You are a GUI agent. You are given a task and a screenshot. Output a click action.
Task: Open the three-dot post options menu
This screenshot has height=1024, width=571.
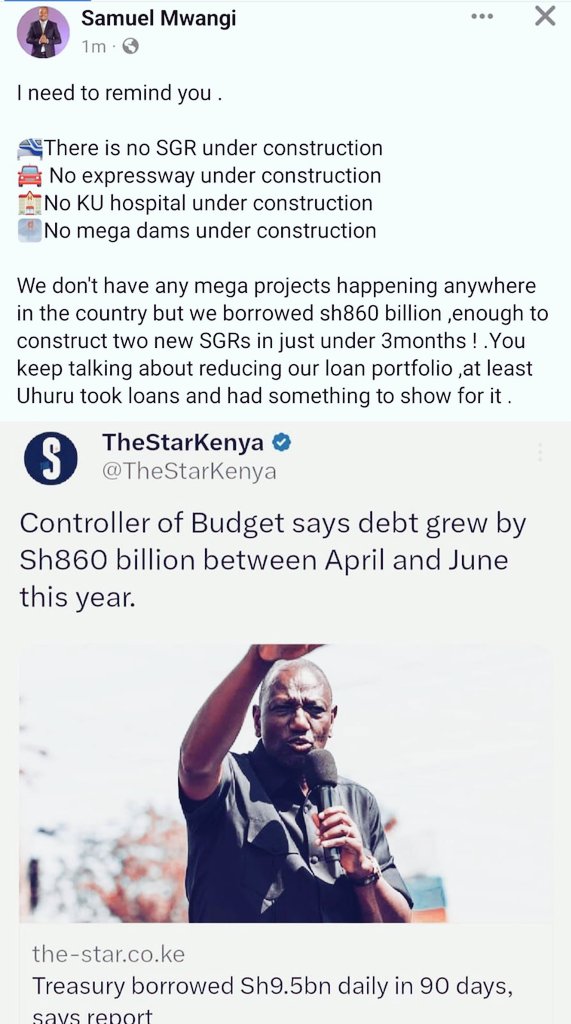pyautogui.click(x=482, y=16)
